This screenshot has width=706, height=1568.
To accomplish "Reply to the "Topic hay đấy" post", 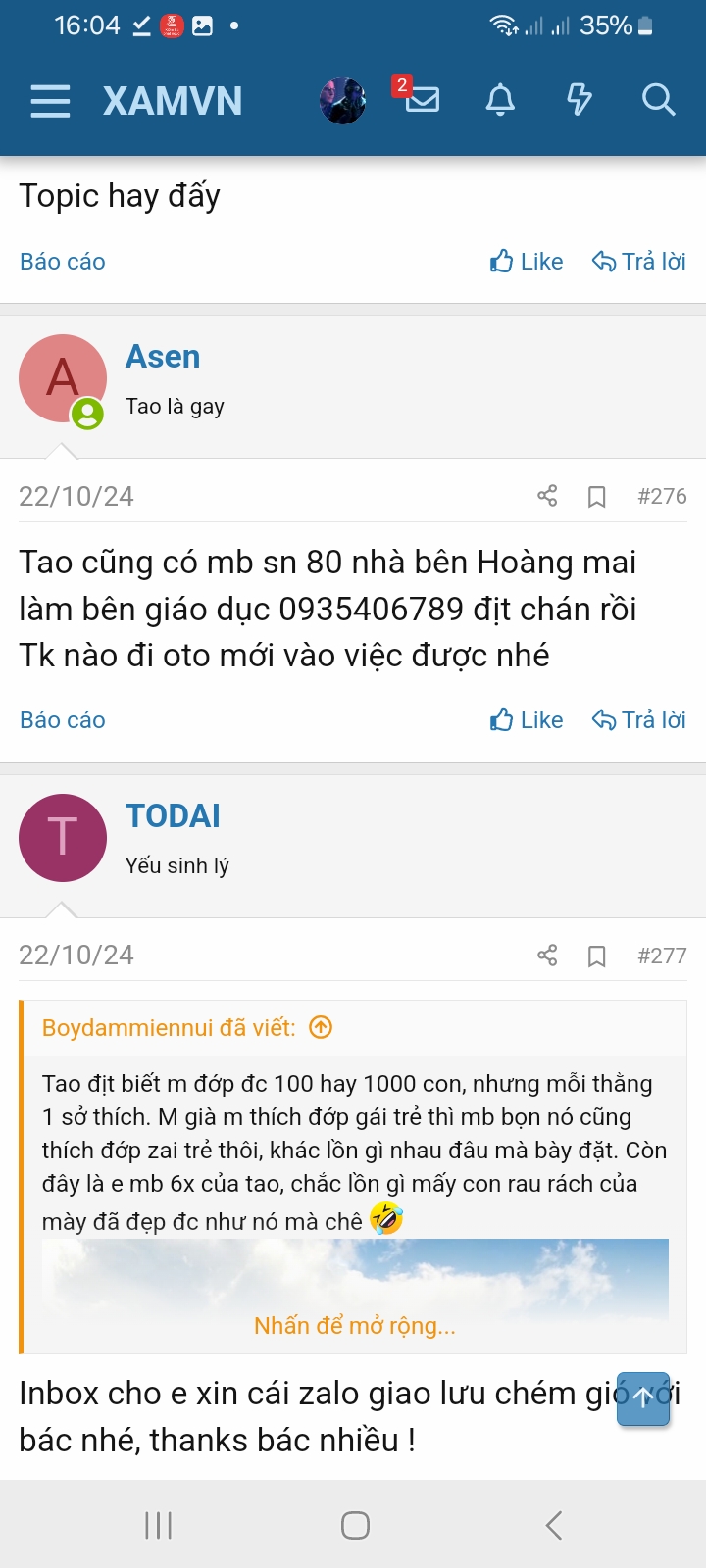I will 638,262.
